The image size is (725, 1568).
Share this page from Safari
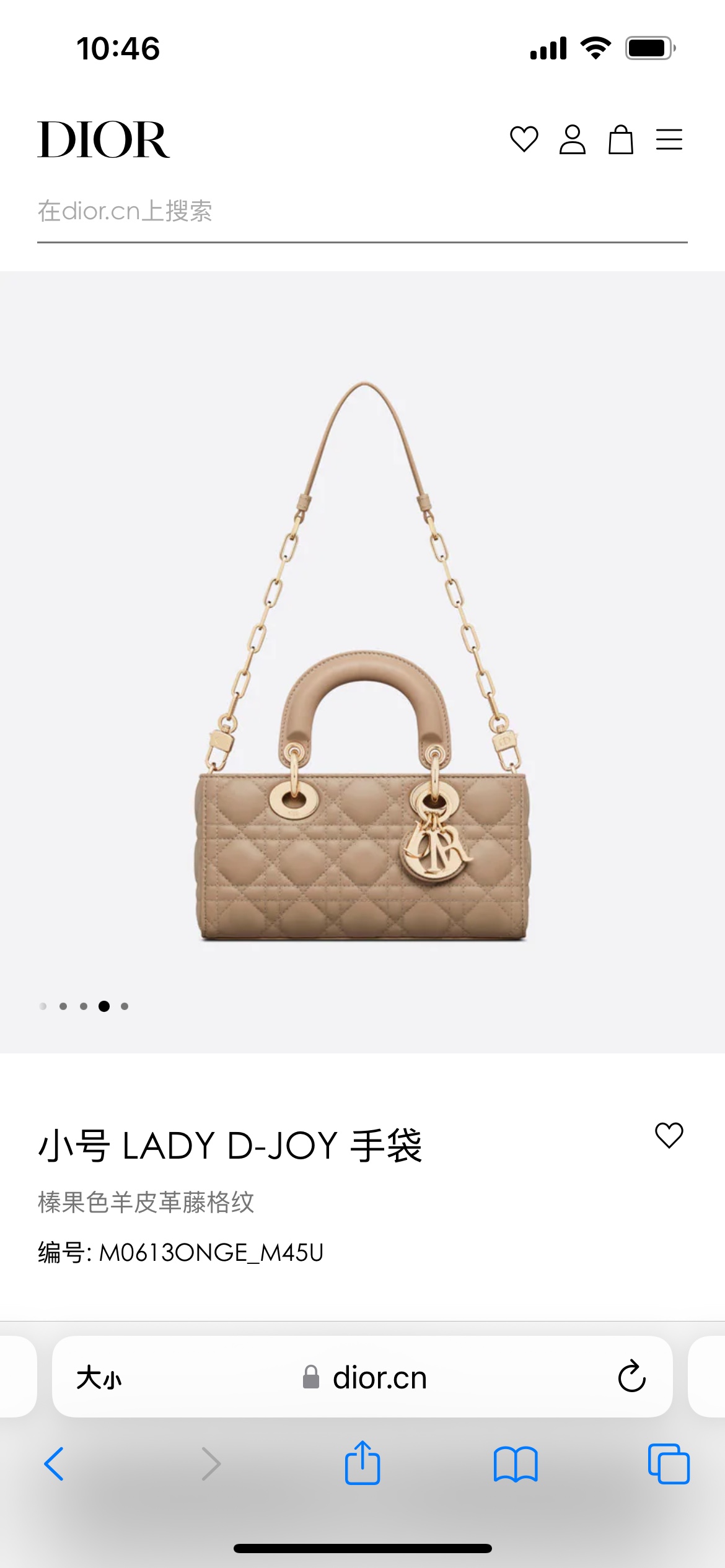point(362,1463)
